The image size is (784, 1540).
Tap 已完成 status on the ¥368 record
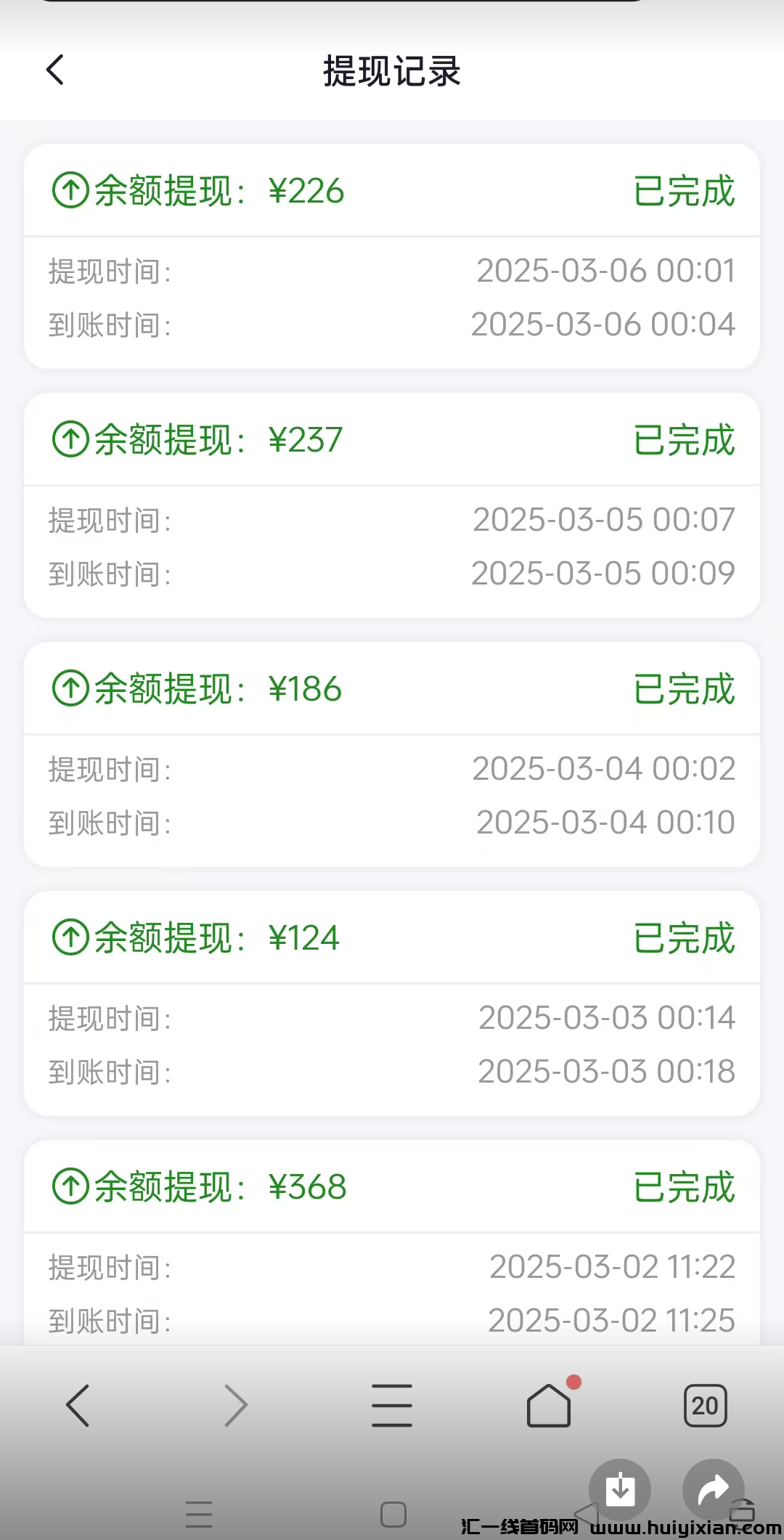pos(683,1186)
